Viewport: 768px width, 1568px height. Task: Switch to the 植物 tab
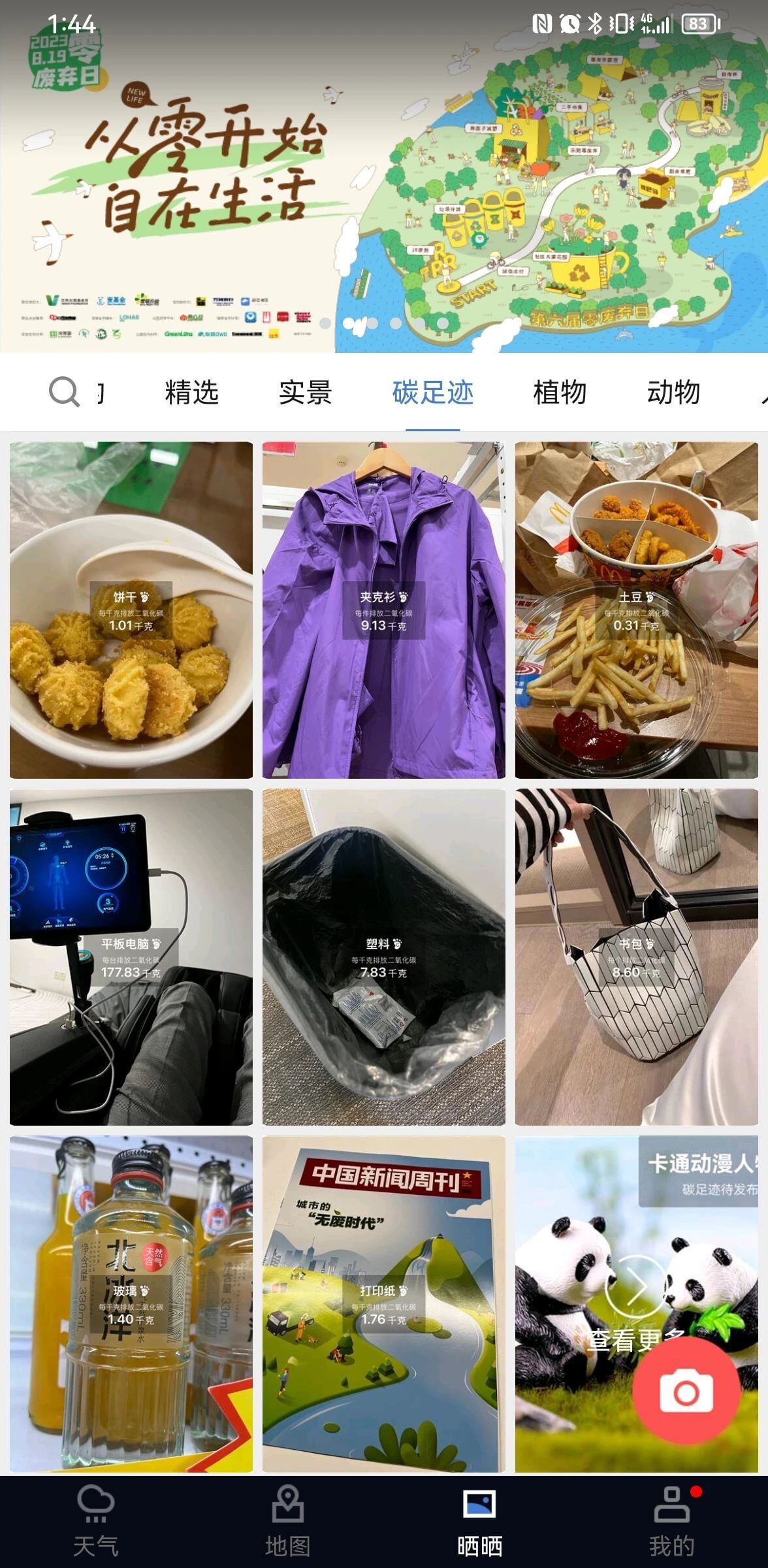coord(560,393)
